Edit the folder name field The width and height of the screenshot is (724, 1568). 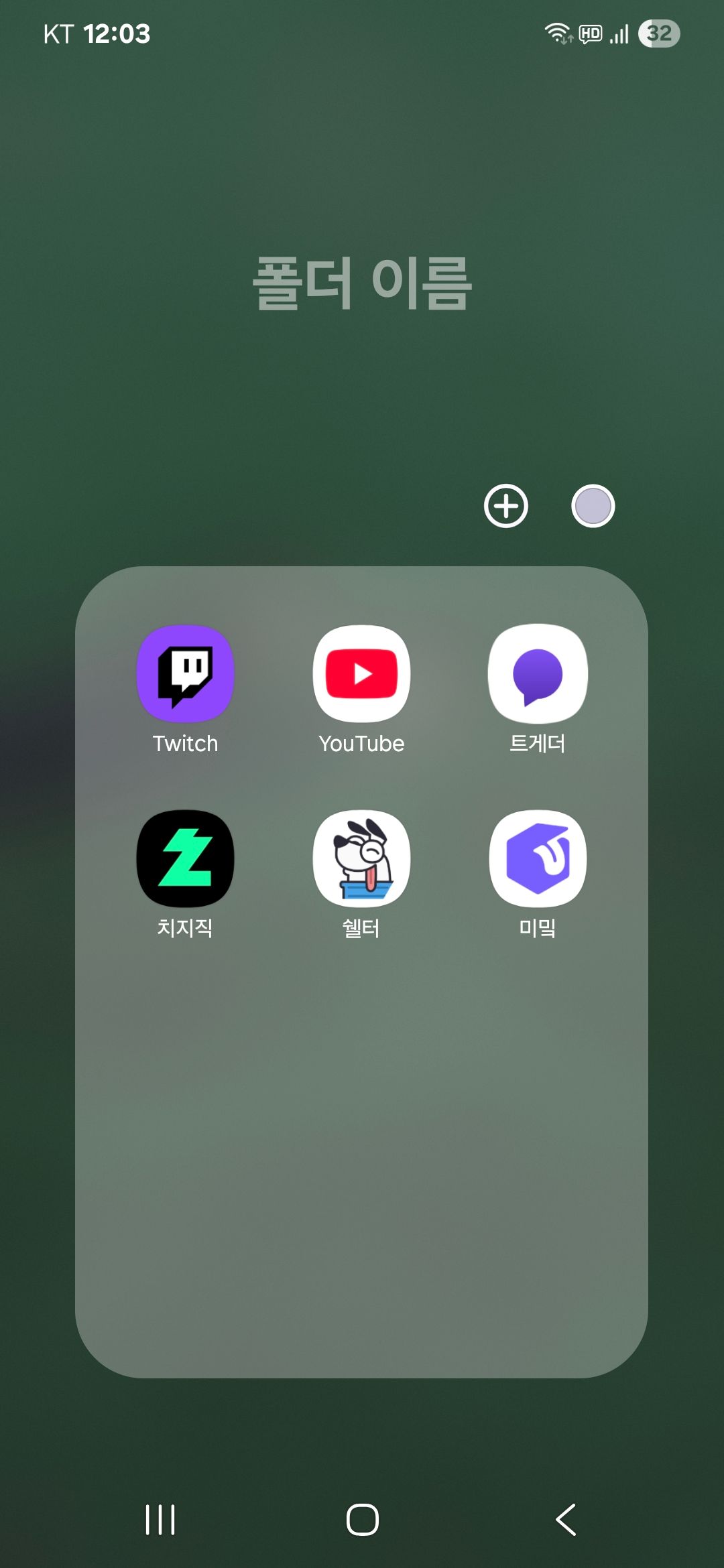362,283
